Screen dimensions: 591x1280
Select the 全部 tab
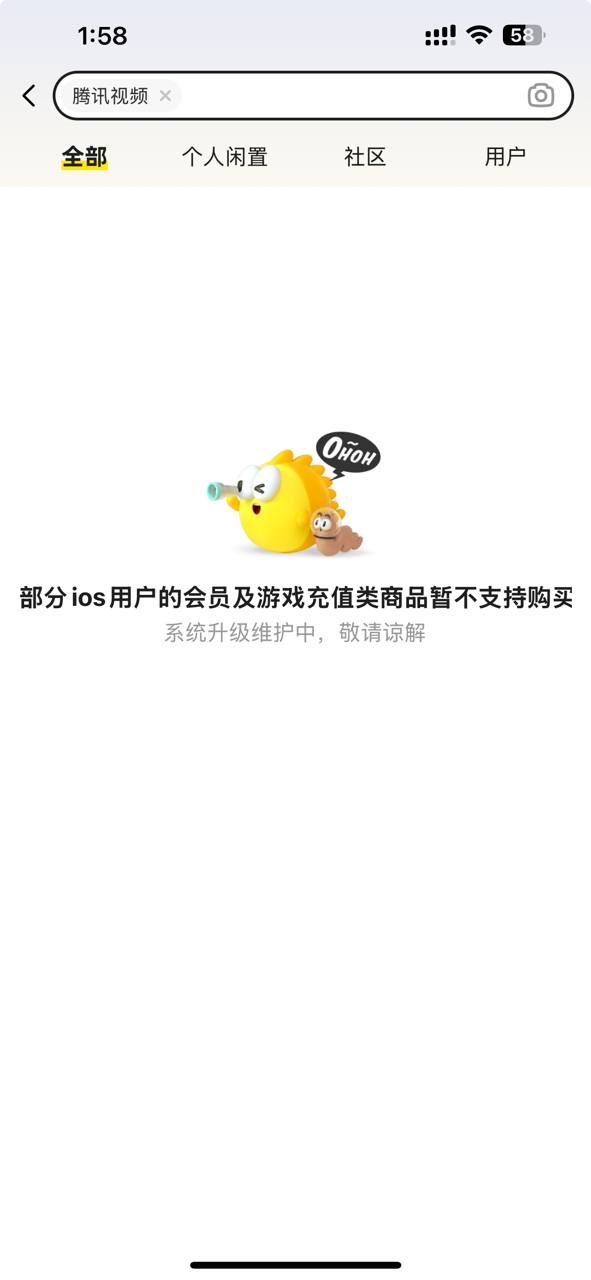tap(84, 157)
